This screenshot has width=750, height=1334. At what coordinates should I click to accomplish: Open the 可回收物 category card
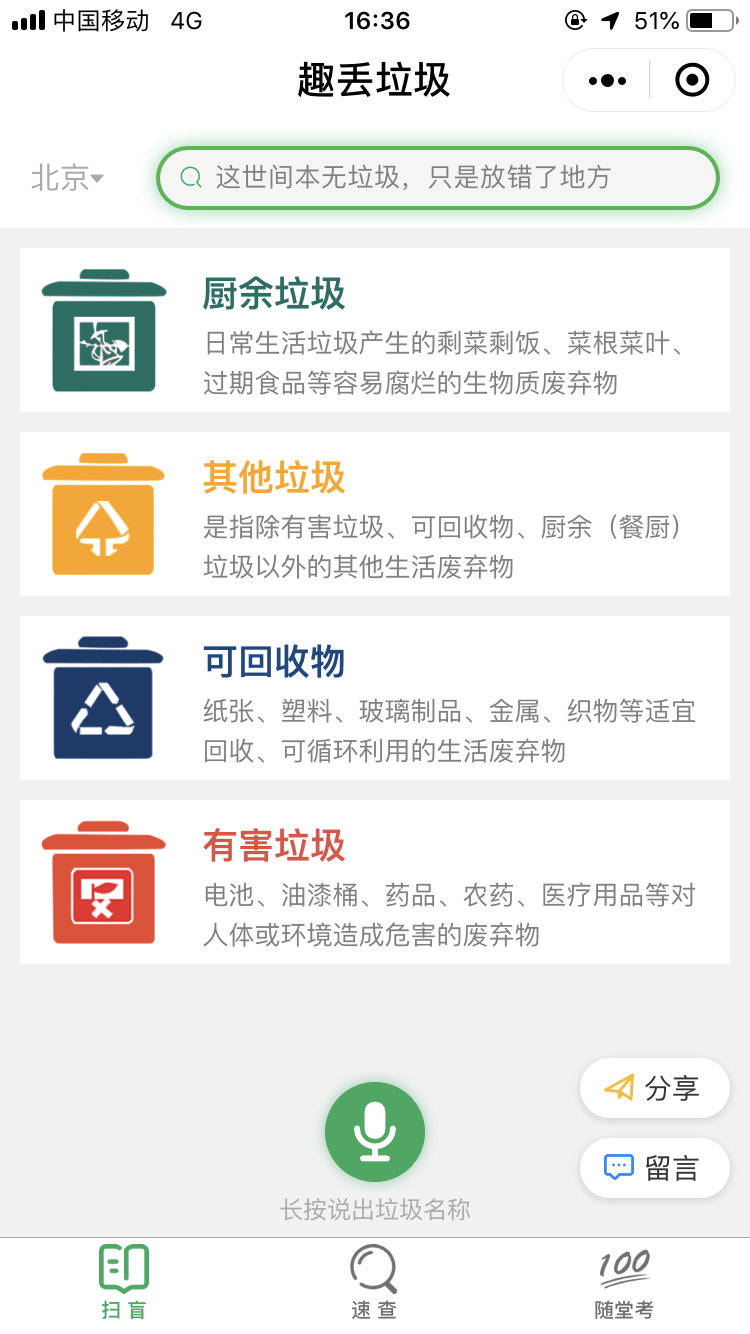pos(375,698)
